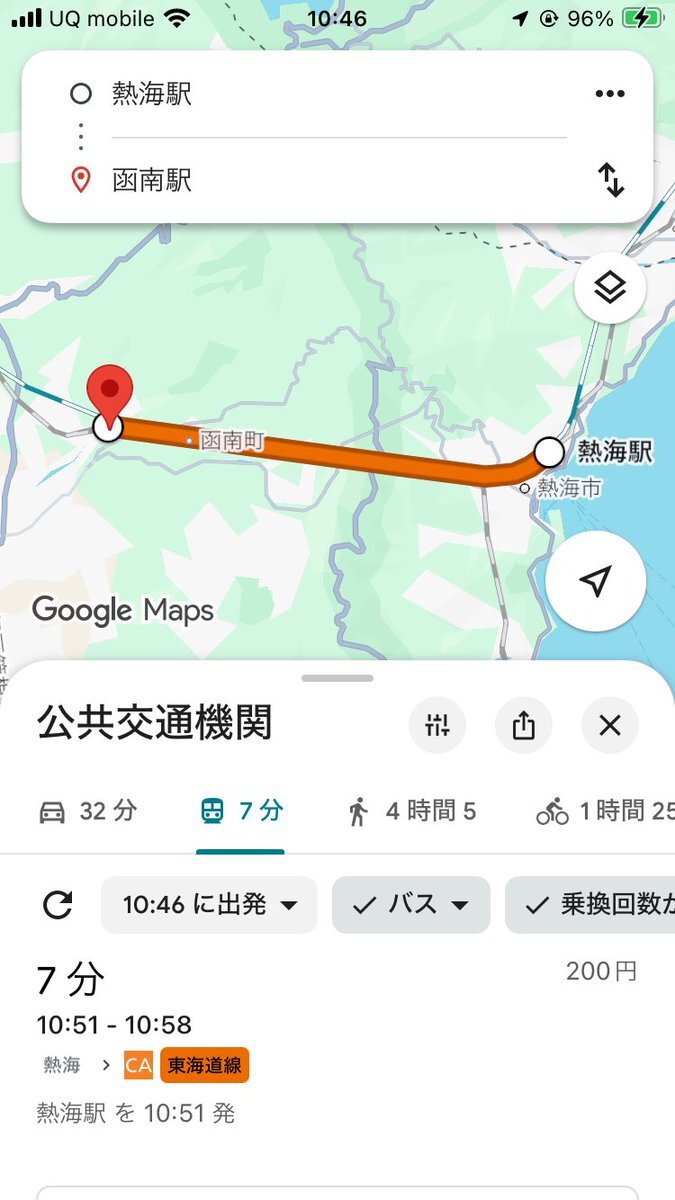This screenshot has height=1200, width=675.
Task: Switch to walking directions tab
Action: point(411,811)
